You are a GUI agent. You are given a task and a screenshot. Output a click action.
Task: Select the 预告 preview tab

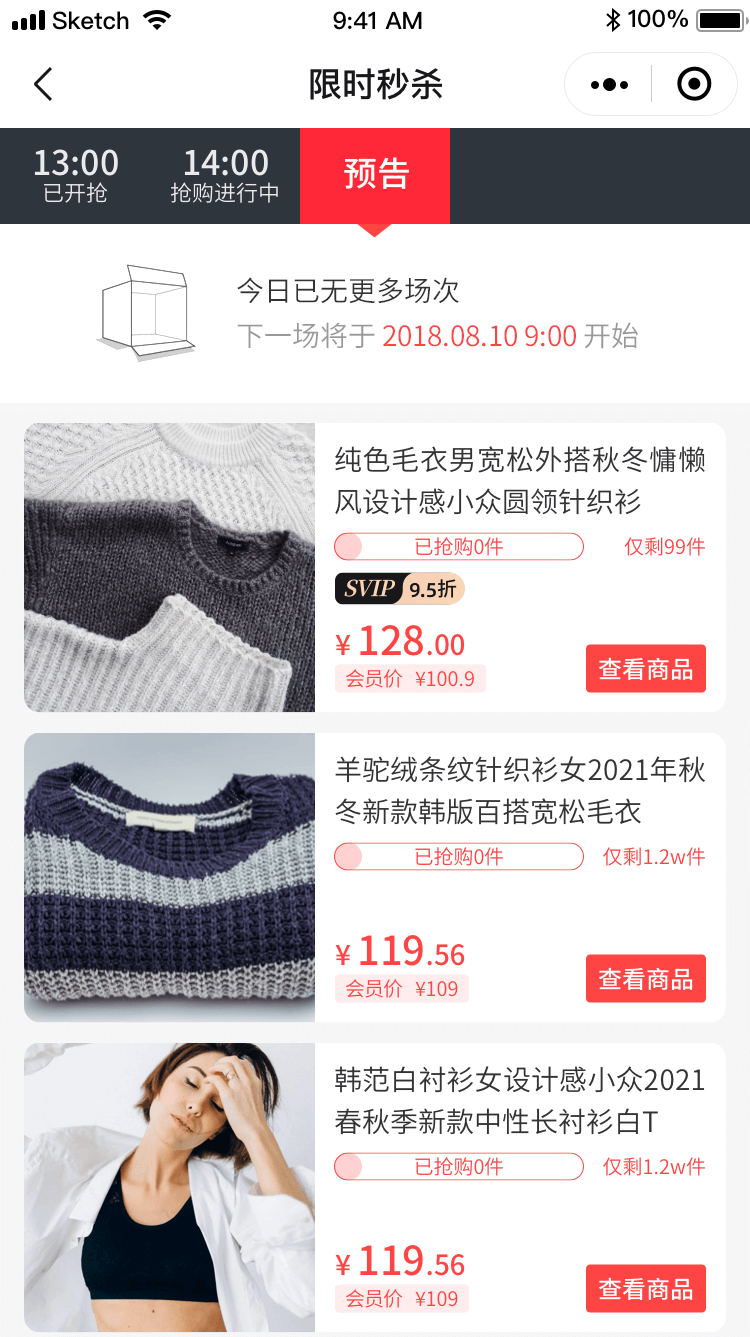coord(375,175)
